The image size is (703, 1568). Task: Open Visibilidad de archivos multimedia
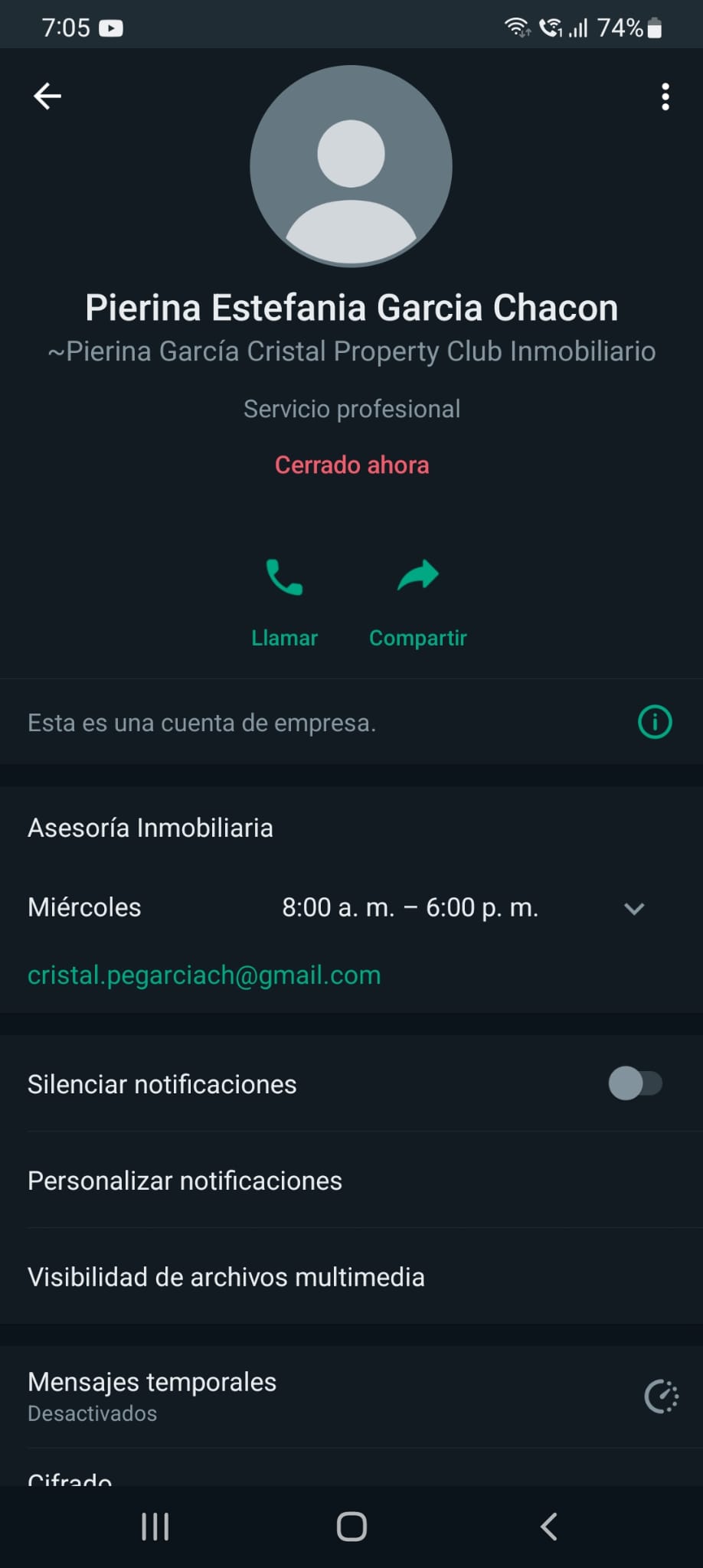click(226, 1277)
